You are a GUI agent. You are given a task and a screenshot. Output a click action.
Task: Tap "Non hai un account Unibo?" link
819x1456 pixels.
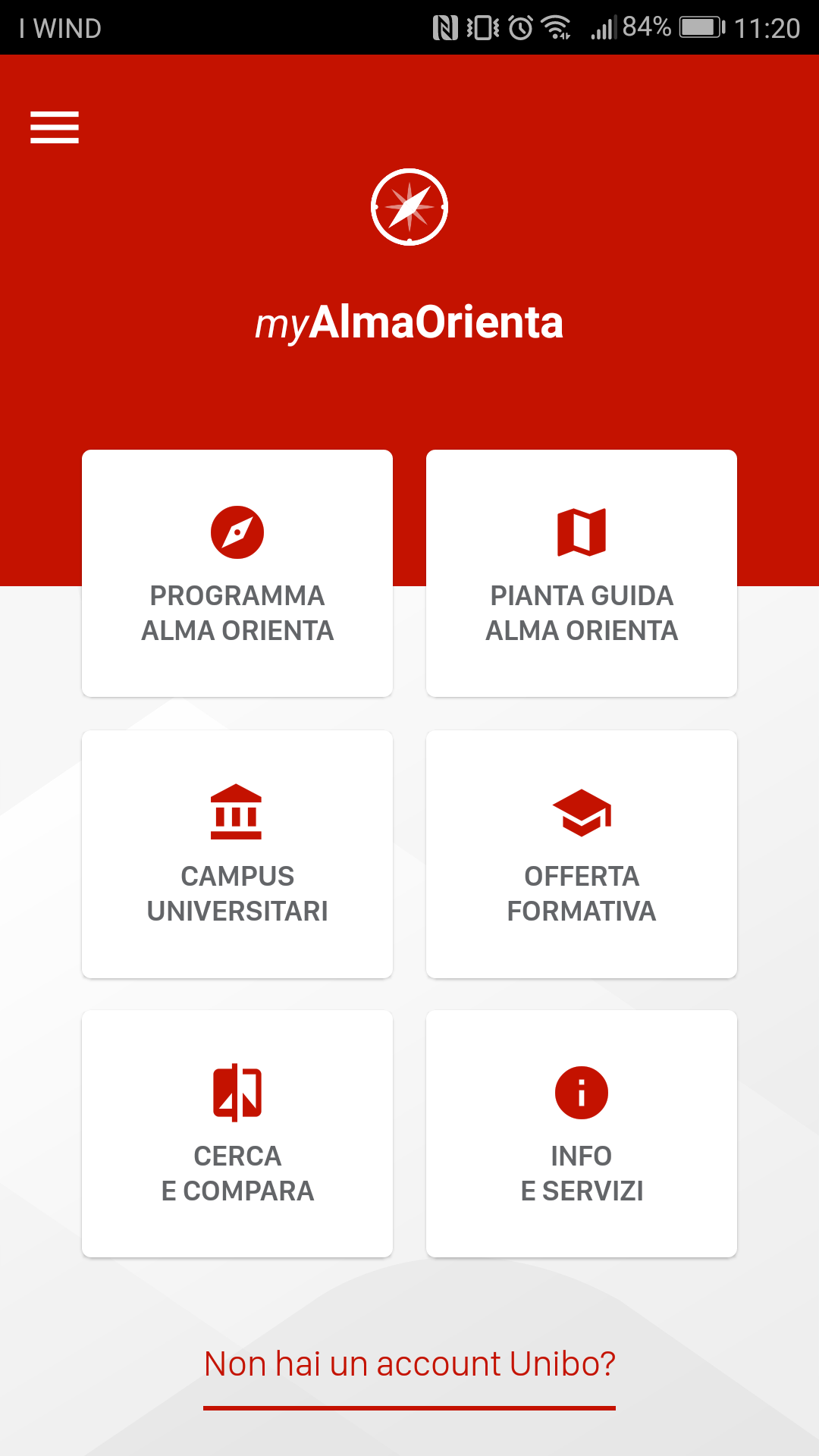point(409,1364)
